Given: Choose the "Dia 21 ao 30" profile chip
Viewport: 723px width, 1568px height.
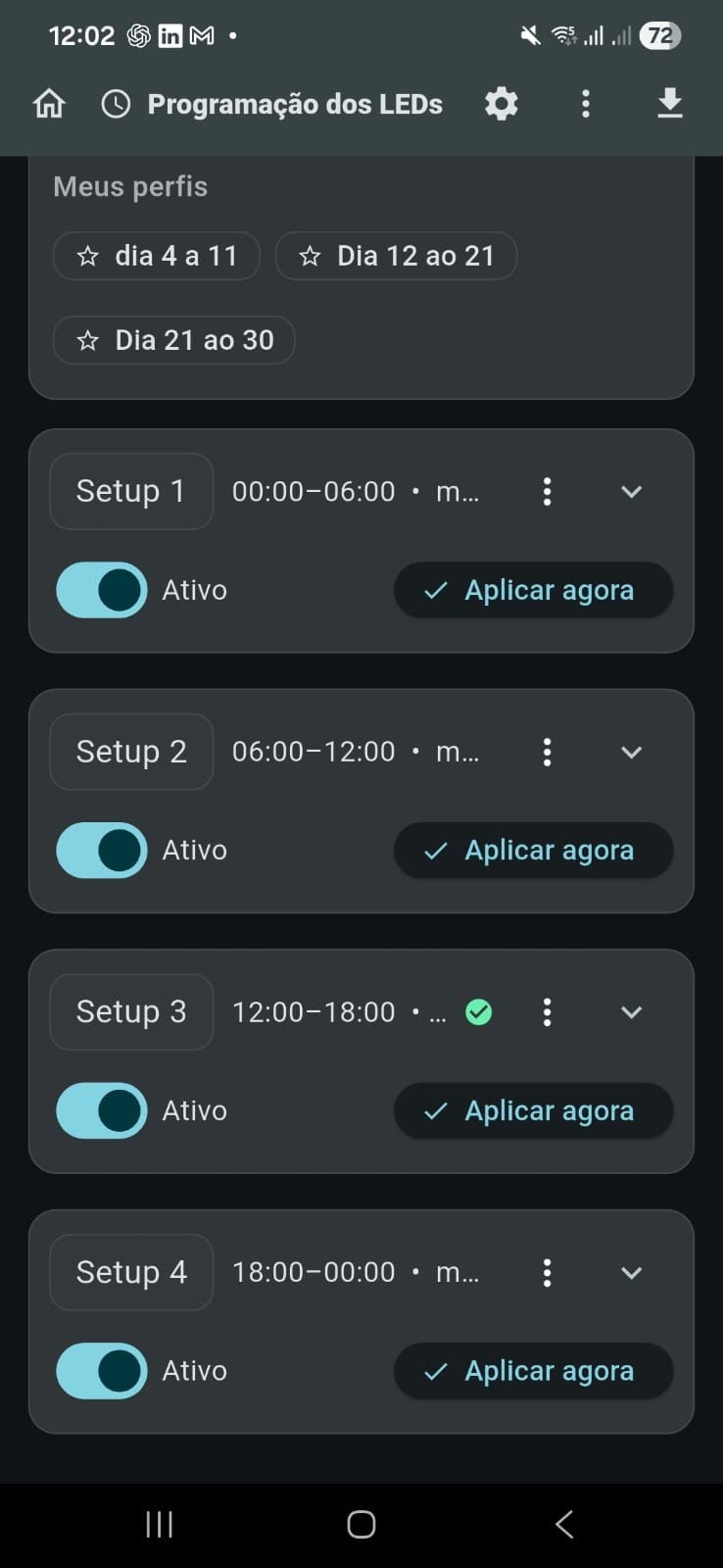Looking at the screenshot, I should pyautogui.click(x=174, y=340).
